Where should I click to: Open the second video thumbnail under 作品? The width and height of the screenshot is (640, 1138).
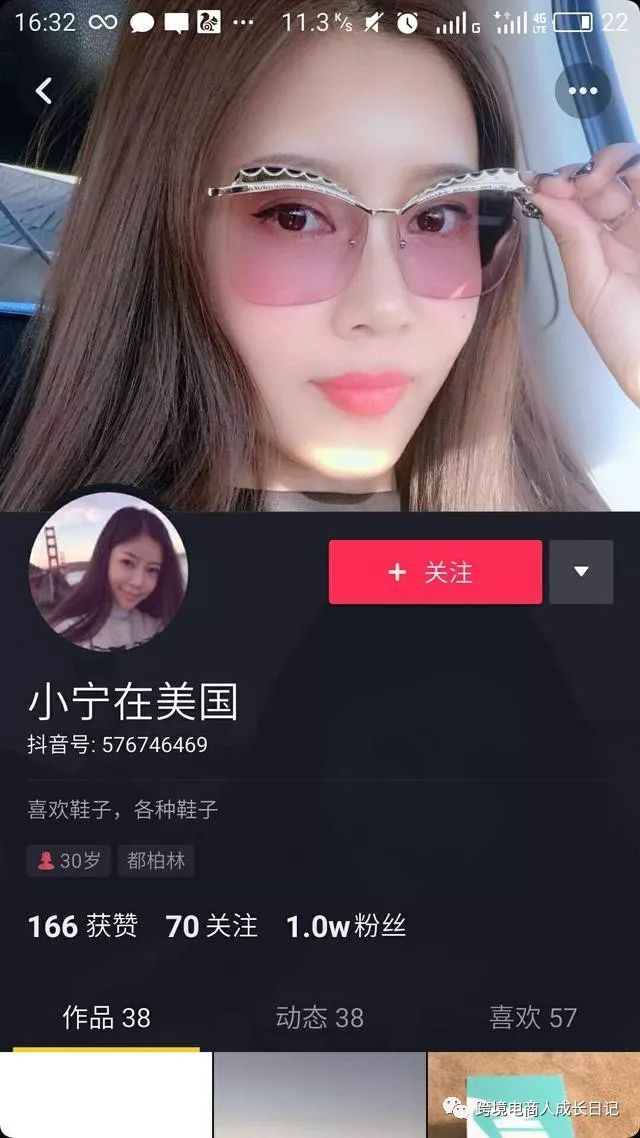pyautogui.click(x=320, y=1096)
